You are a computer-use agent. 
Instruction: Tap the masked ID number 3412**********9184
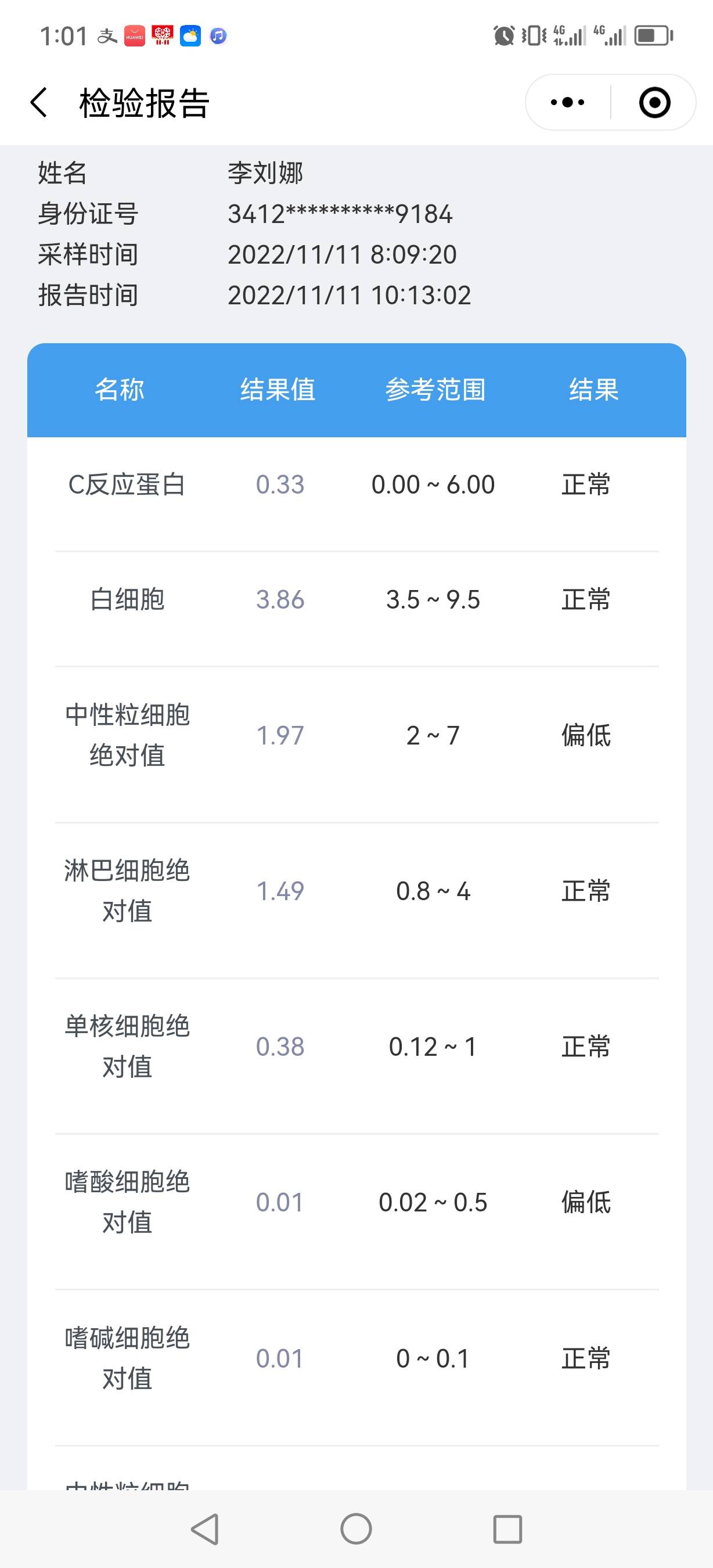click(340, 214)
